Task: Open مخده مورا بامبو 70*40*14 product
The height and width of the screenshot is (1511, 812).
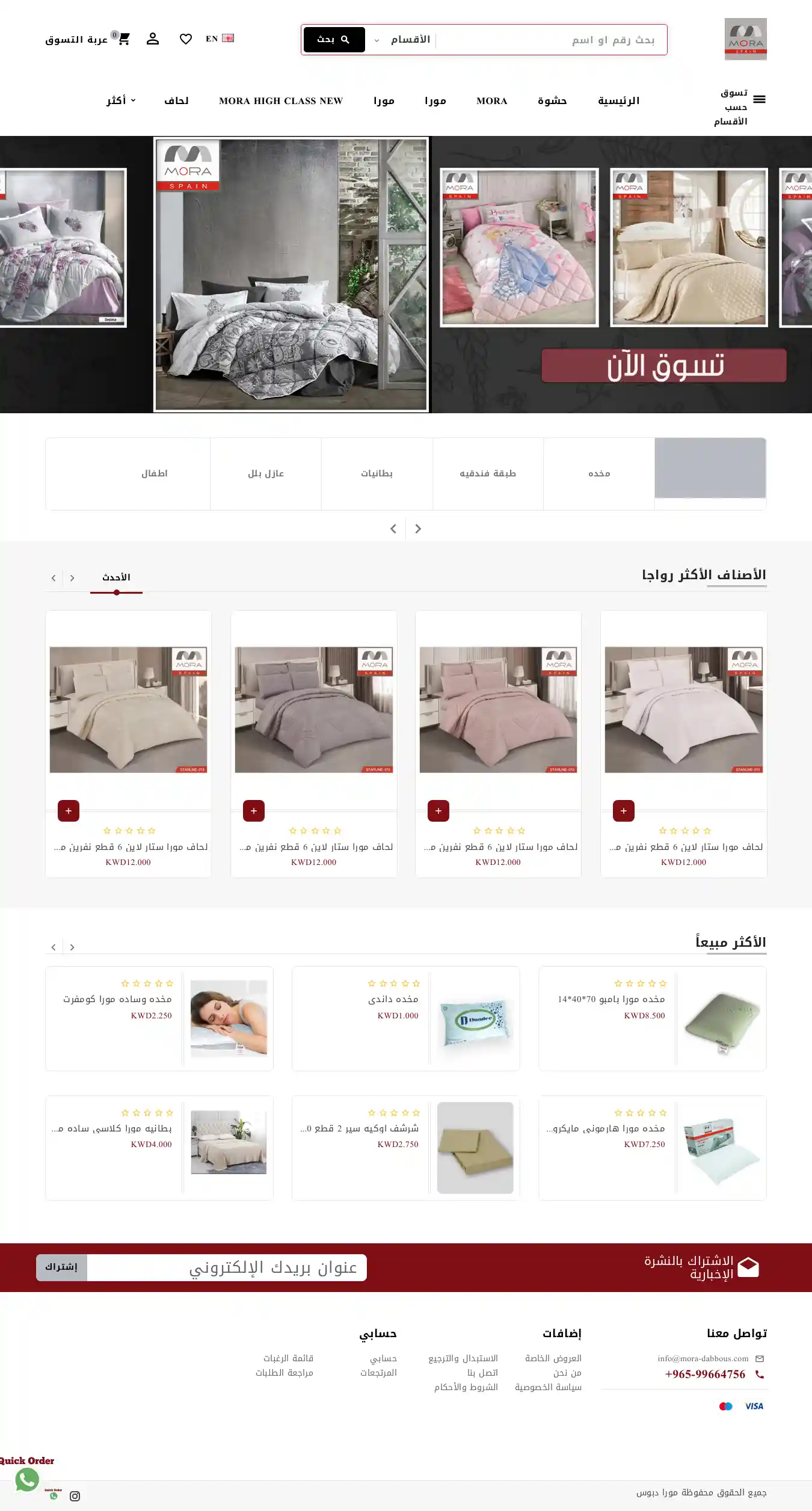Action: (611, 999)
